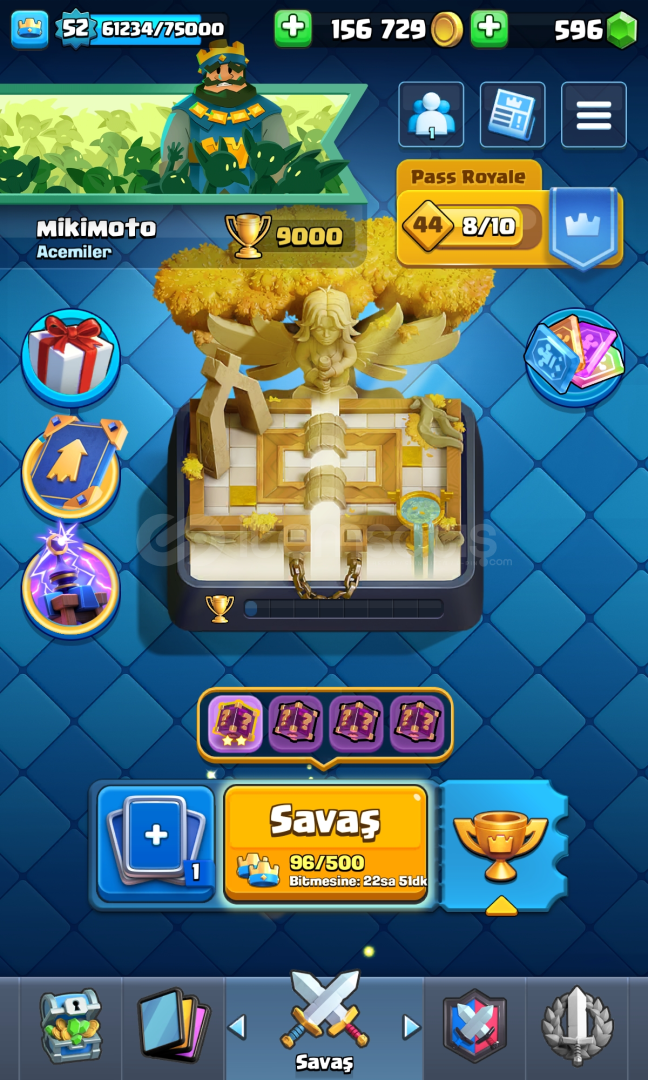Open the lightning tower event icon

[71, 580]
